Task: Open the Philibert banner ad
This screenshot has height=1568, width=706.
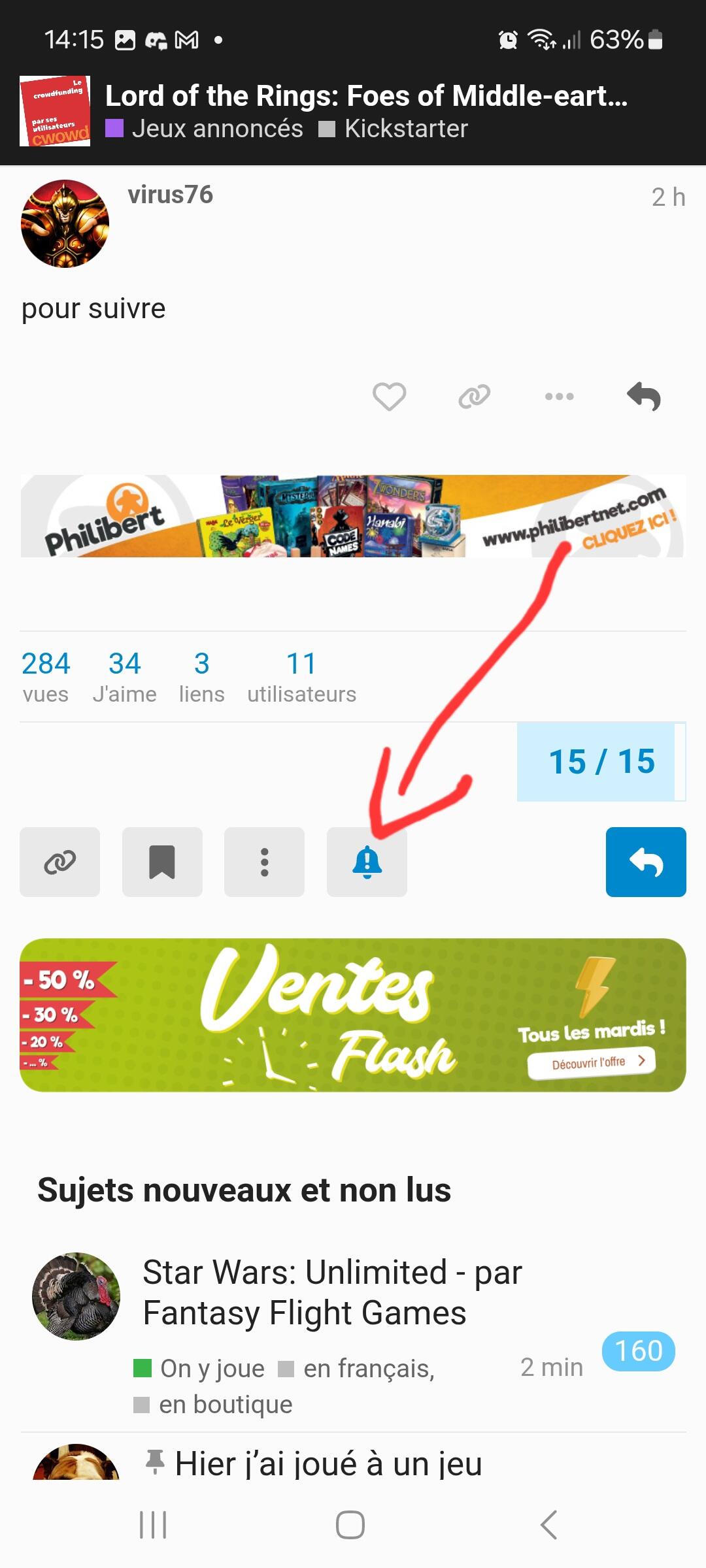Action: tap(353, 516)
